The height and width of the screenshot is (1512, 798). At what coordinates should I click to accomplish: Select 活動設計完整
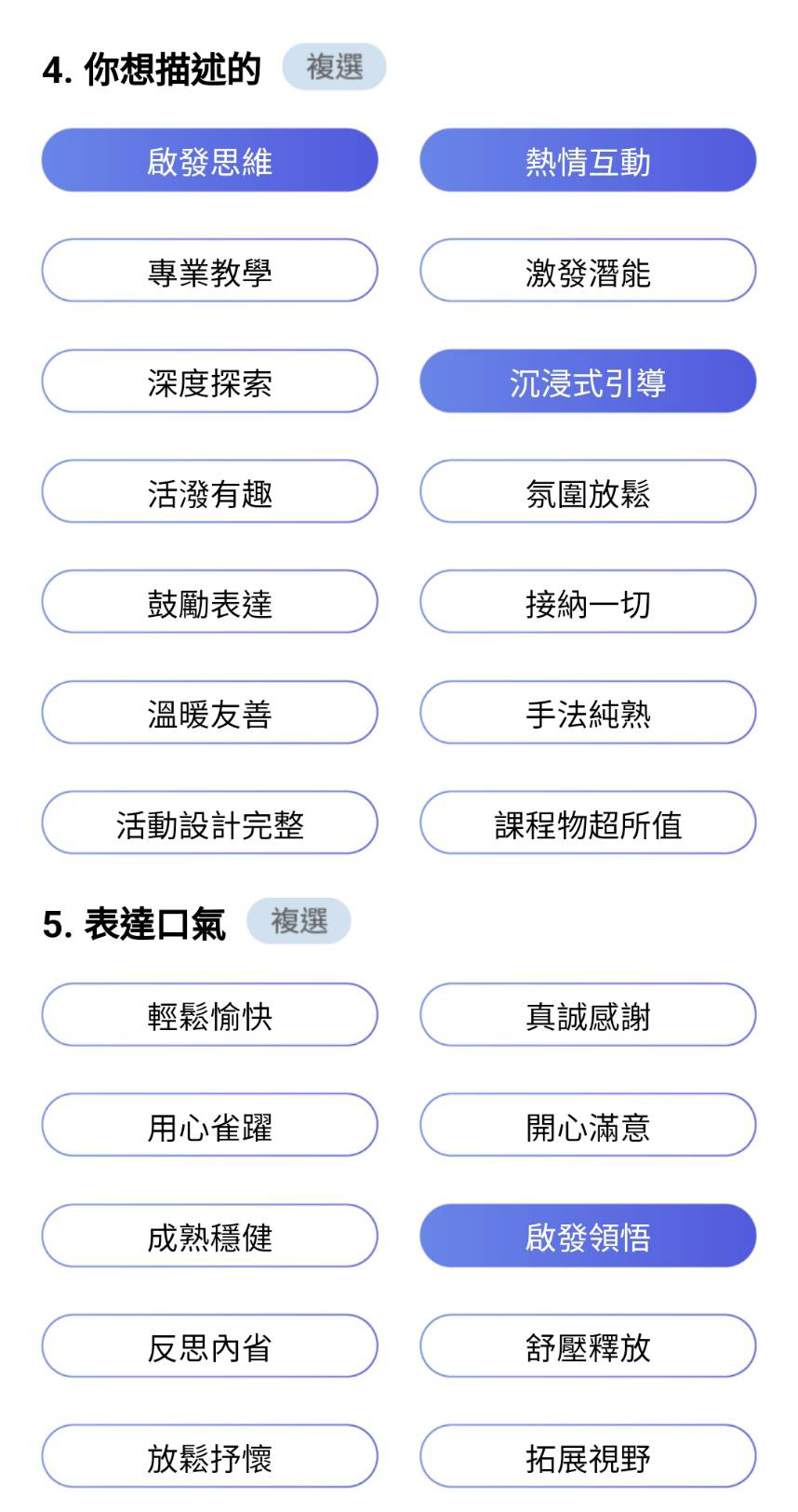click(209, 823)
